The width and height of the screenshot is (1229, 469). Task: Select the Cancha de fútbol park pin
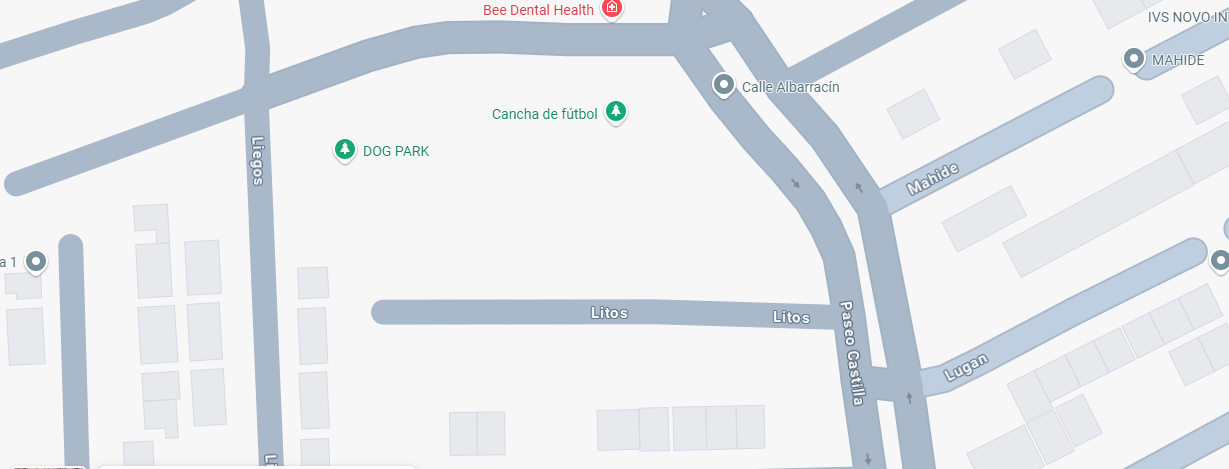click(617, 111)
